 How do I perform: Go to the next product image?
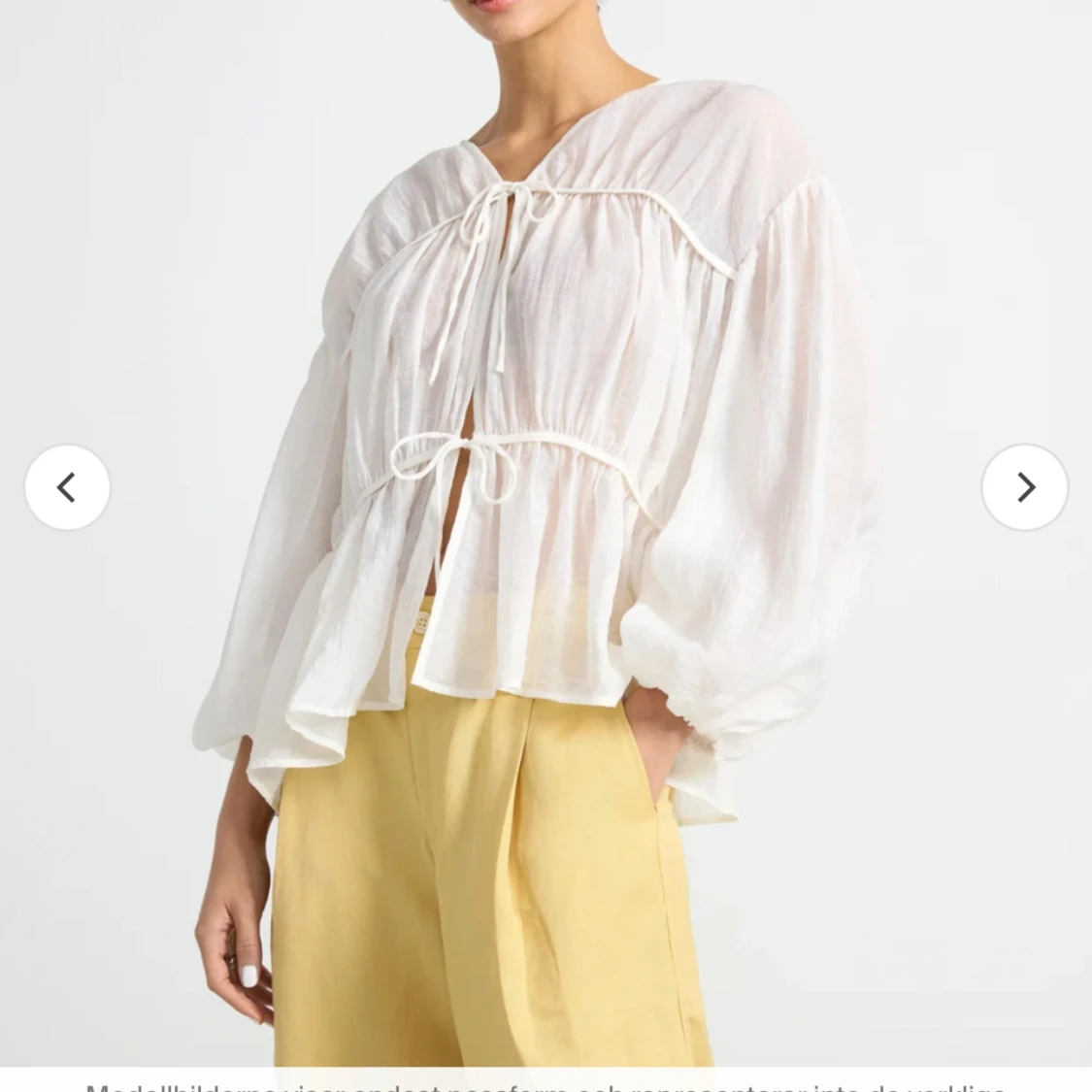pos(1024,487)
